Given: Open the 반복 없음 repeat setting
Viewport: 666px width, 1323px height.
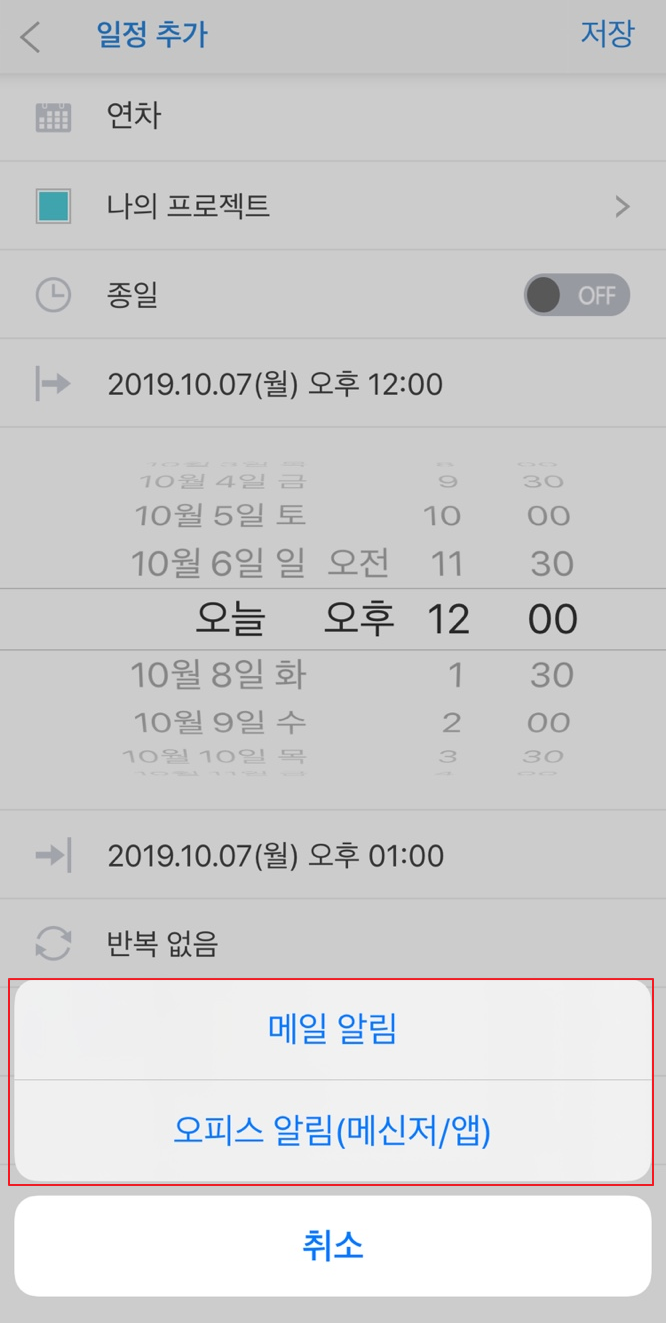Looking at the screenshot, I should pos(333,943).
